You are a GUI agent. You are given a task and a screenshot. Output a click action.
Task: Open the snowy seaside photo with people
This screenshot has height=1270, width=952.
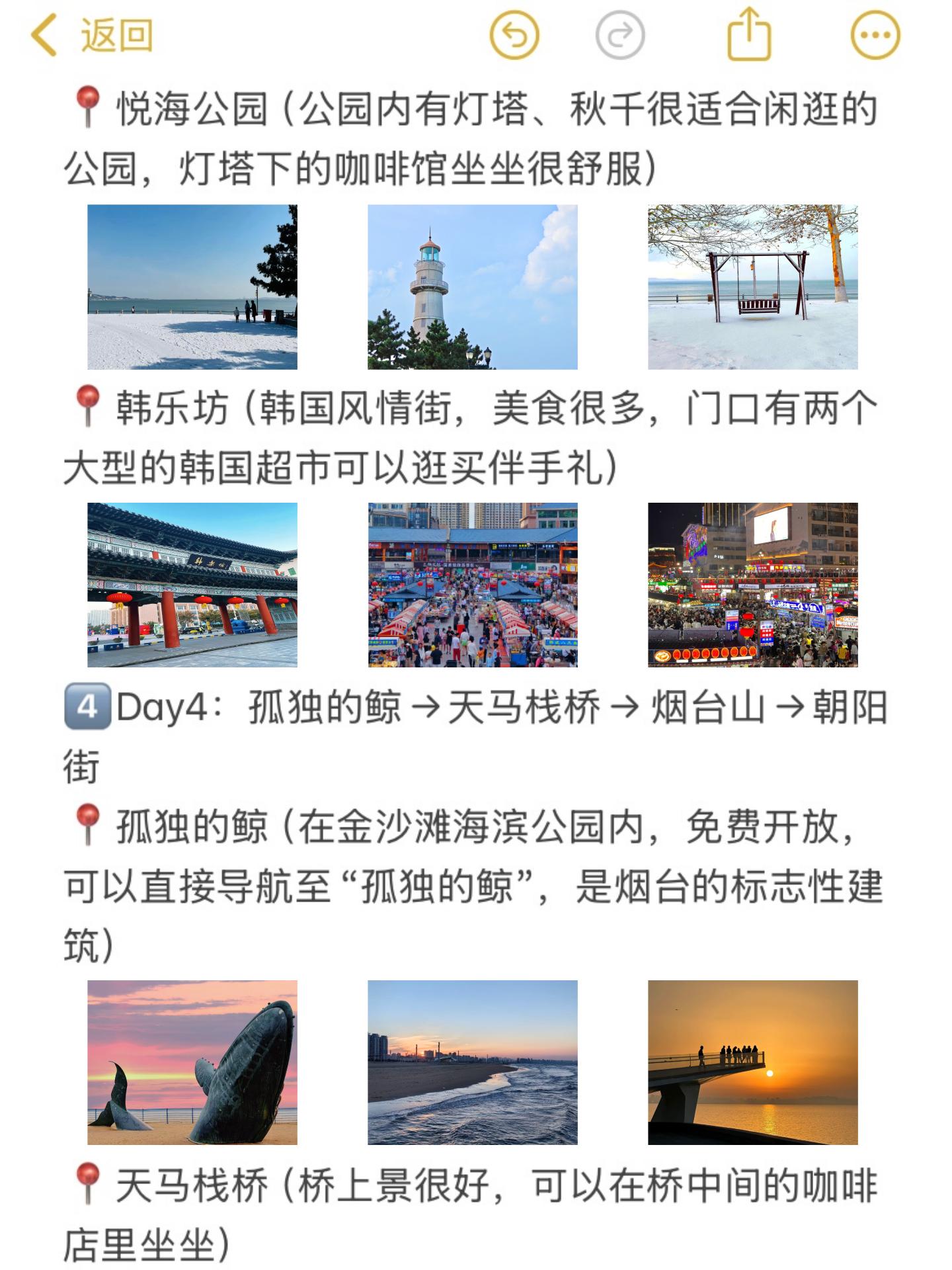coord(192,286)
